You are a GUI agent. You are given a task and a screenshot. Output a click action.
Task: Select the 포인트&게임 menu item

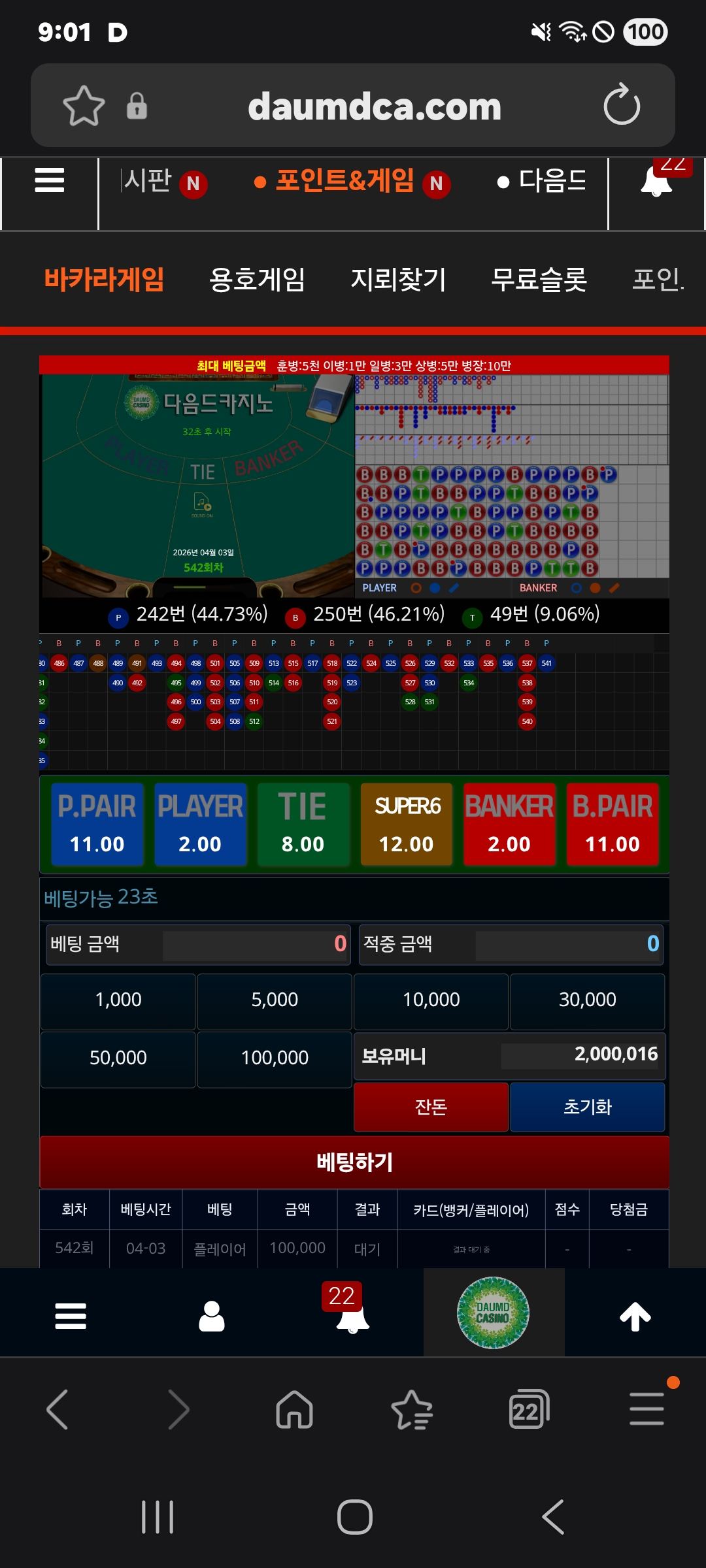click(345, 181)
